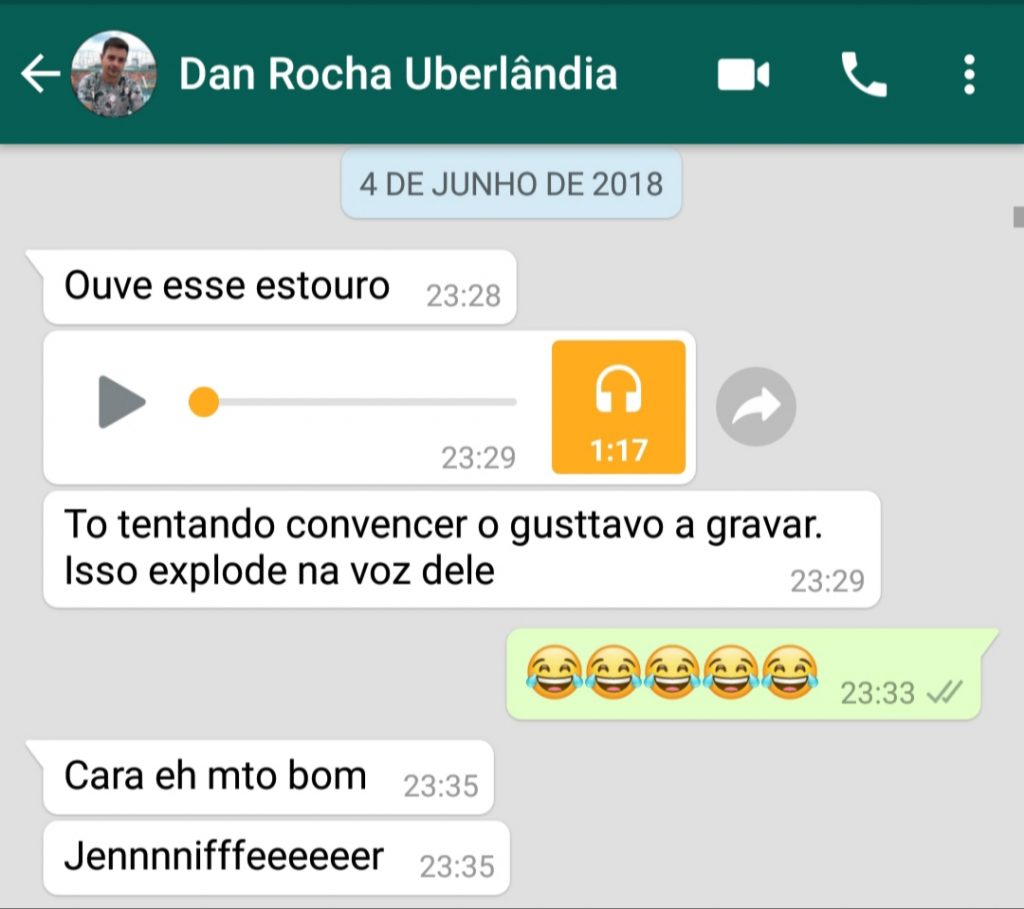Start a video call with Dan Rocha
This screenshot has height=909, width=1024.
pos(743,75)
